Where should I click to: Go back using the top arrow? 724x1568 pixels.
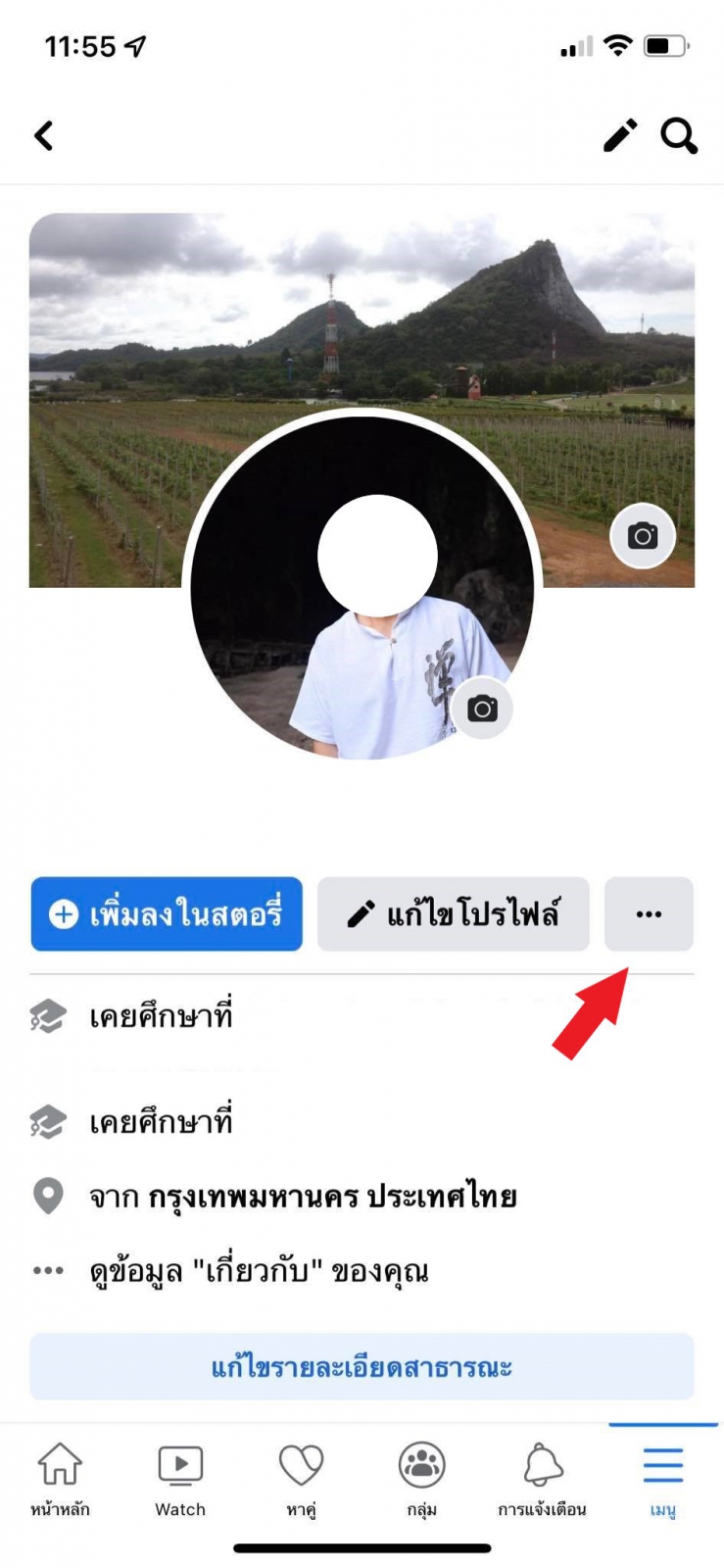coord(44,135)
